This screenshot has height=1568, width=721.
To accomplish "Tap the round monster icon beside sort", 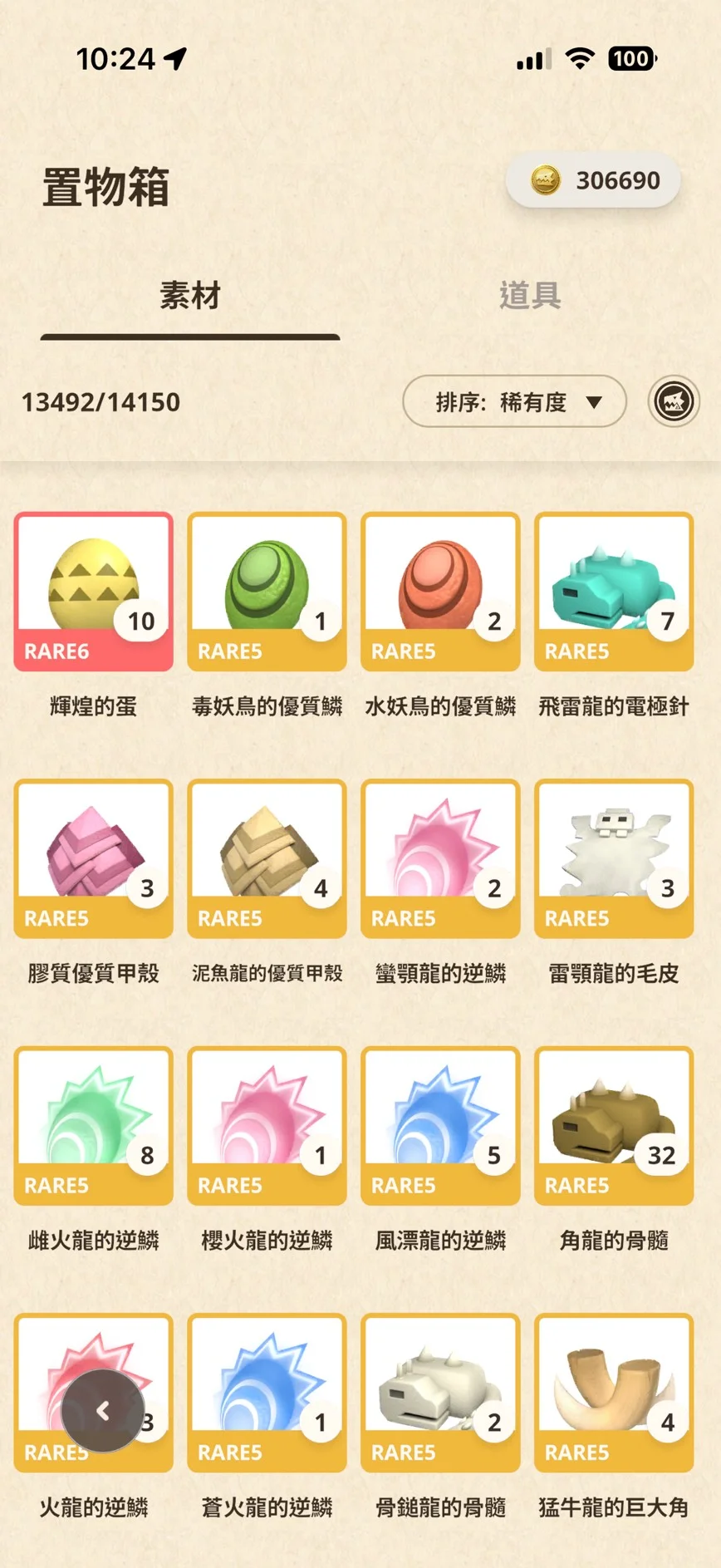I will 674,402.
